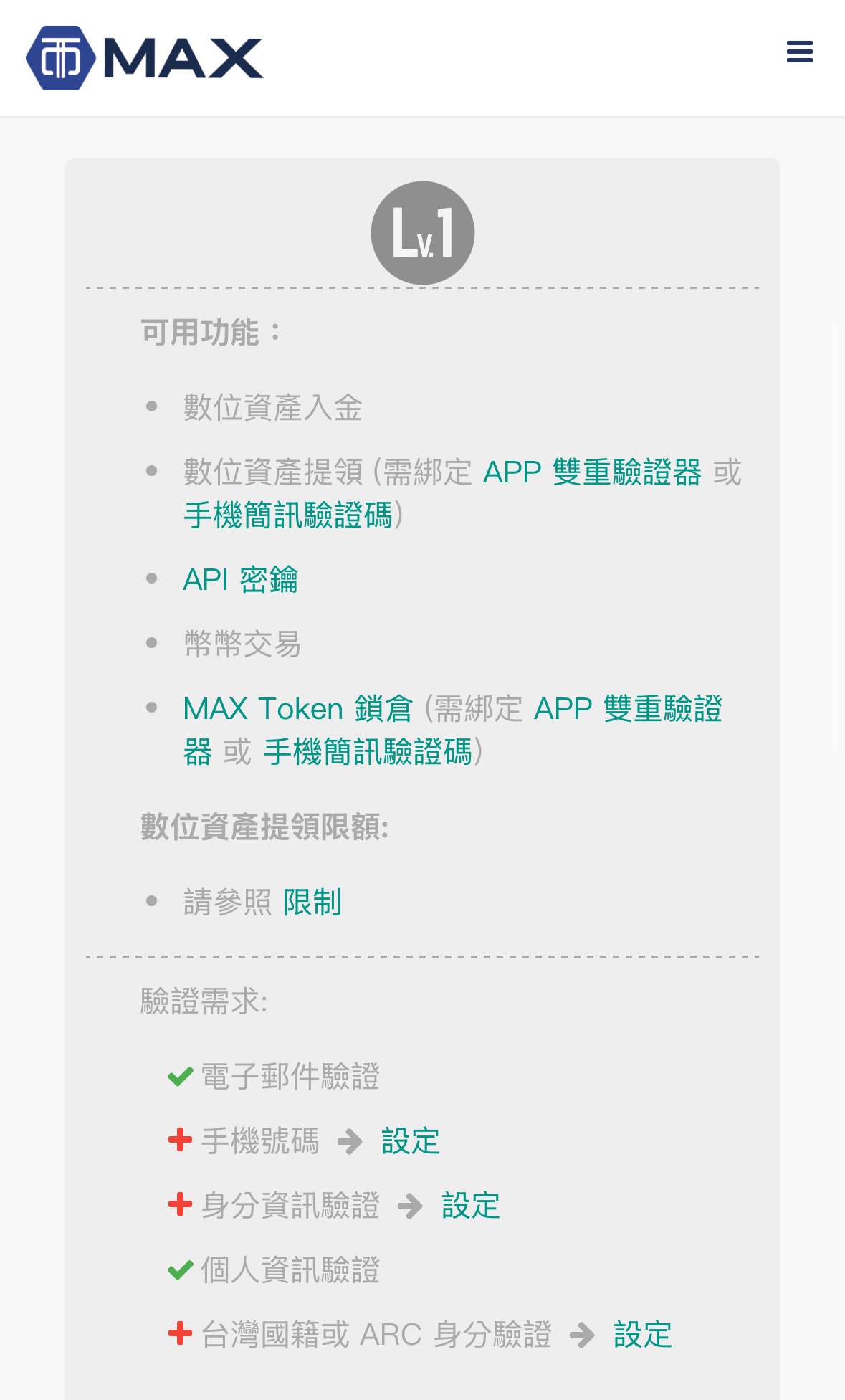
Task: Open the 限制 link for withdrawal limits
Action: click(312, 902)
